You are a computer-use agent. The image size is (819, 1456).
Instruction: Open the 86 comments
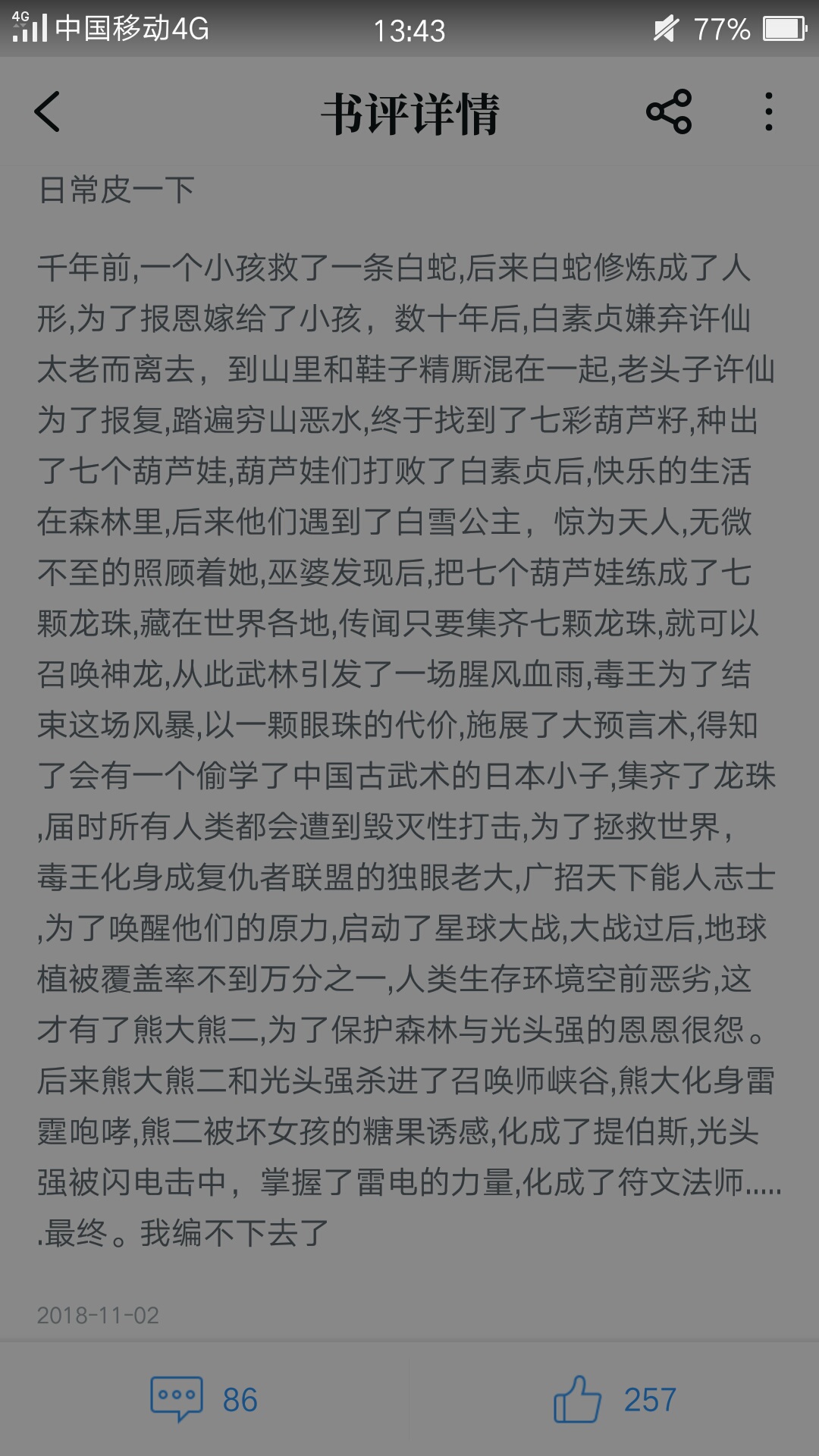tap(205, 1399)
